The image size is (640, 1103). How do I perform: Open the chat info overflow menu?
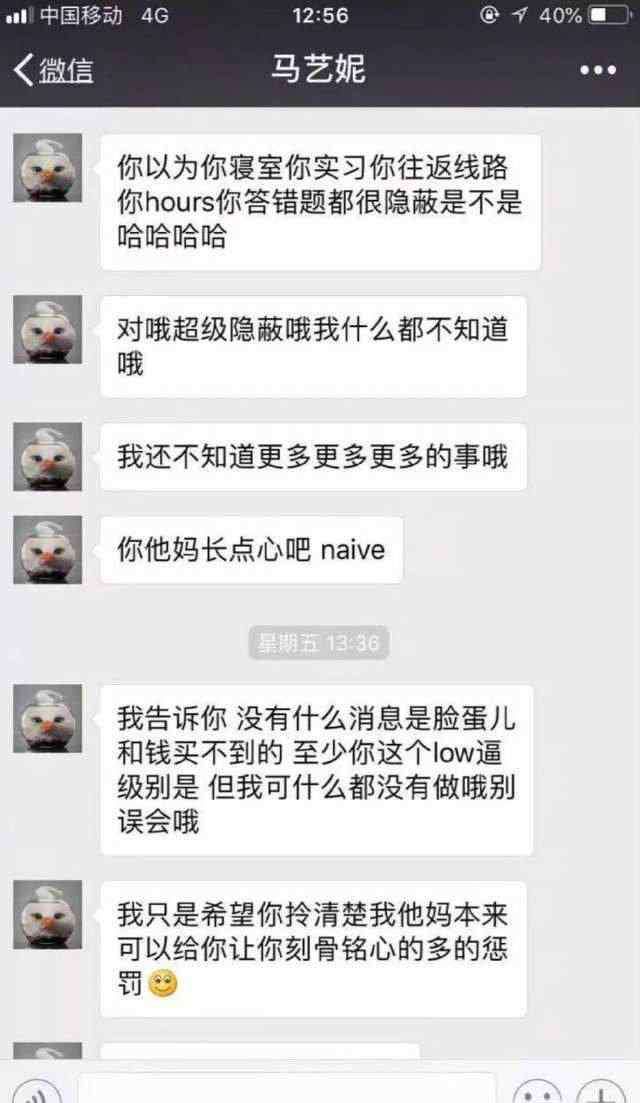pos(598,70)
